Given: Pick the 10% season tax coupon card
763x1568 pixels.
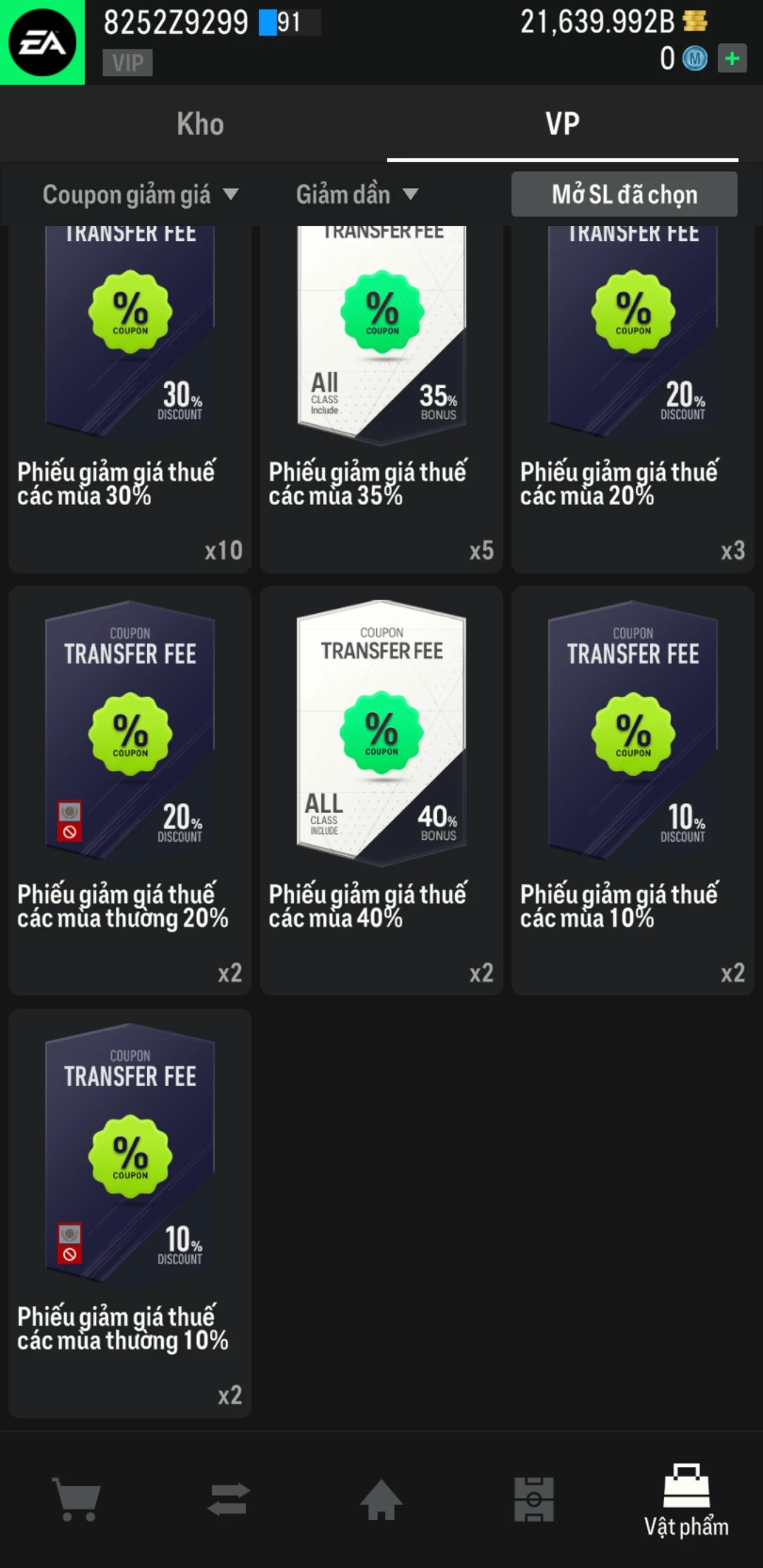Looking at the screenshot, I should coord(633,790).
